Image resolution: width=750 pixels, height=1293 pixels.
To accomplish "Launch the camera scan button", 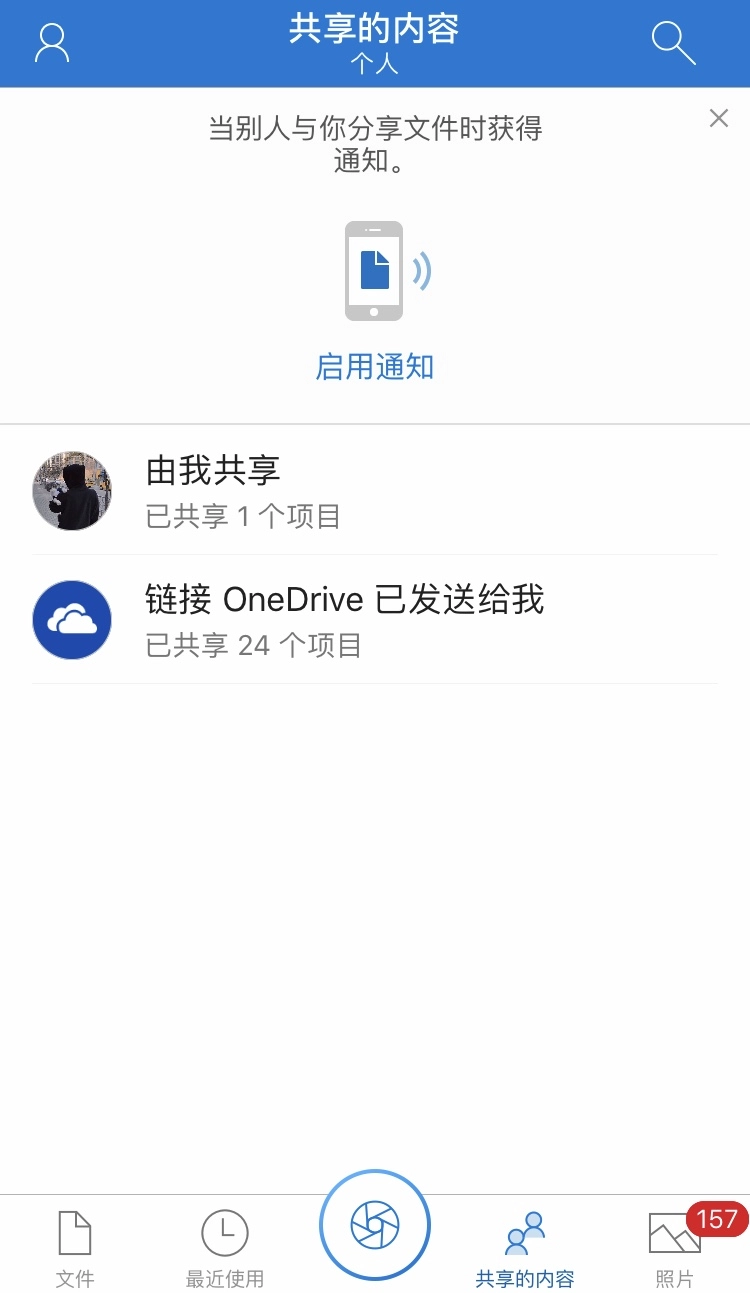I will [x=375, y=1225].
